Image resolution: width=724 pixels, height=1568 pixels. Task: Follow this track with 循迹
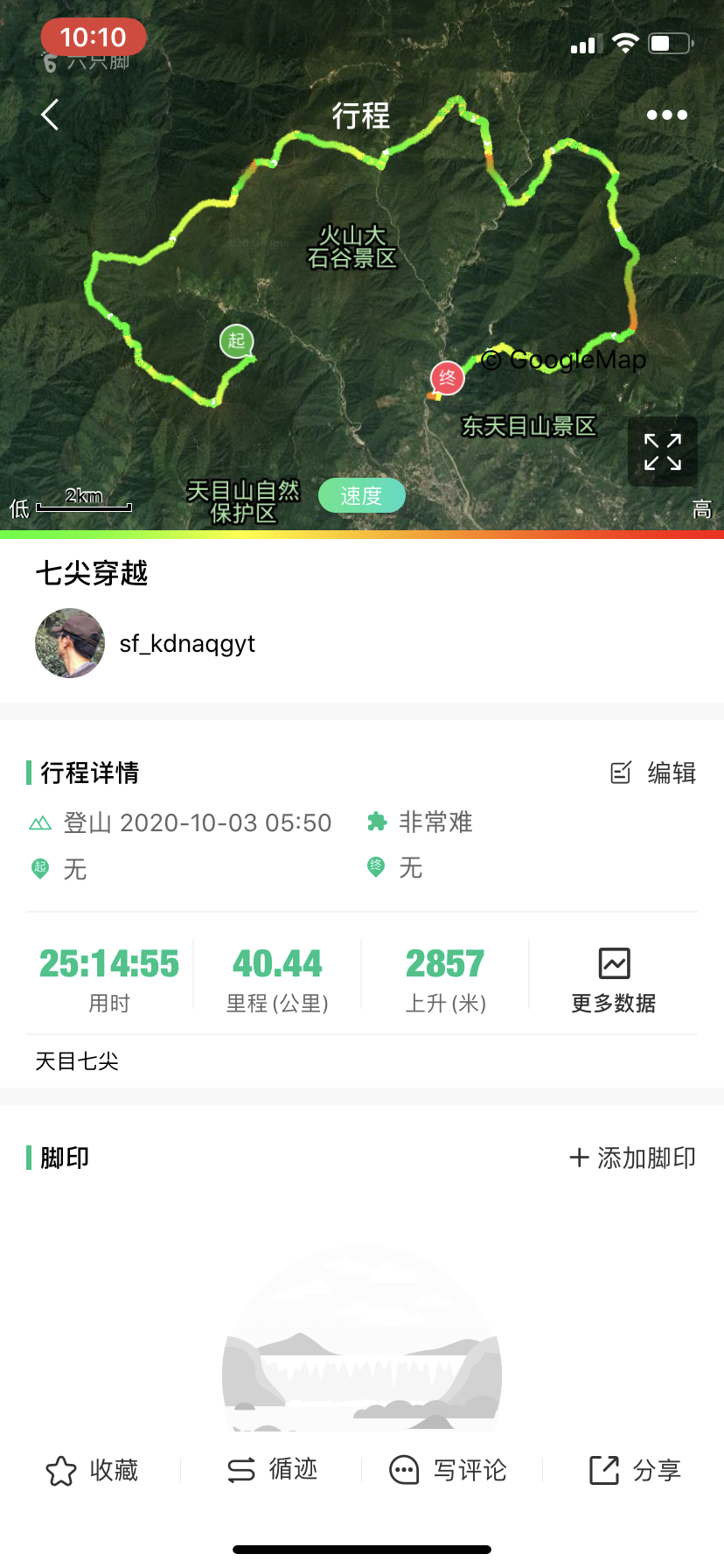click(272, 1470)
